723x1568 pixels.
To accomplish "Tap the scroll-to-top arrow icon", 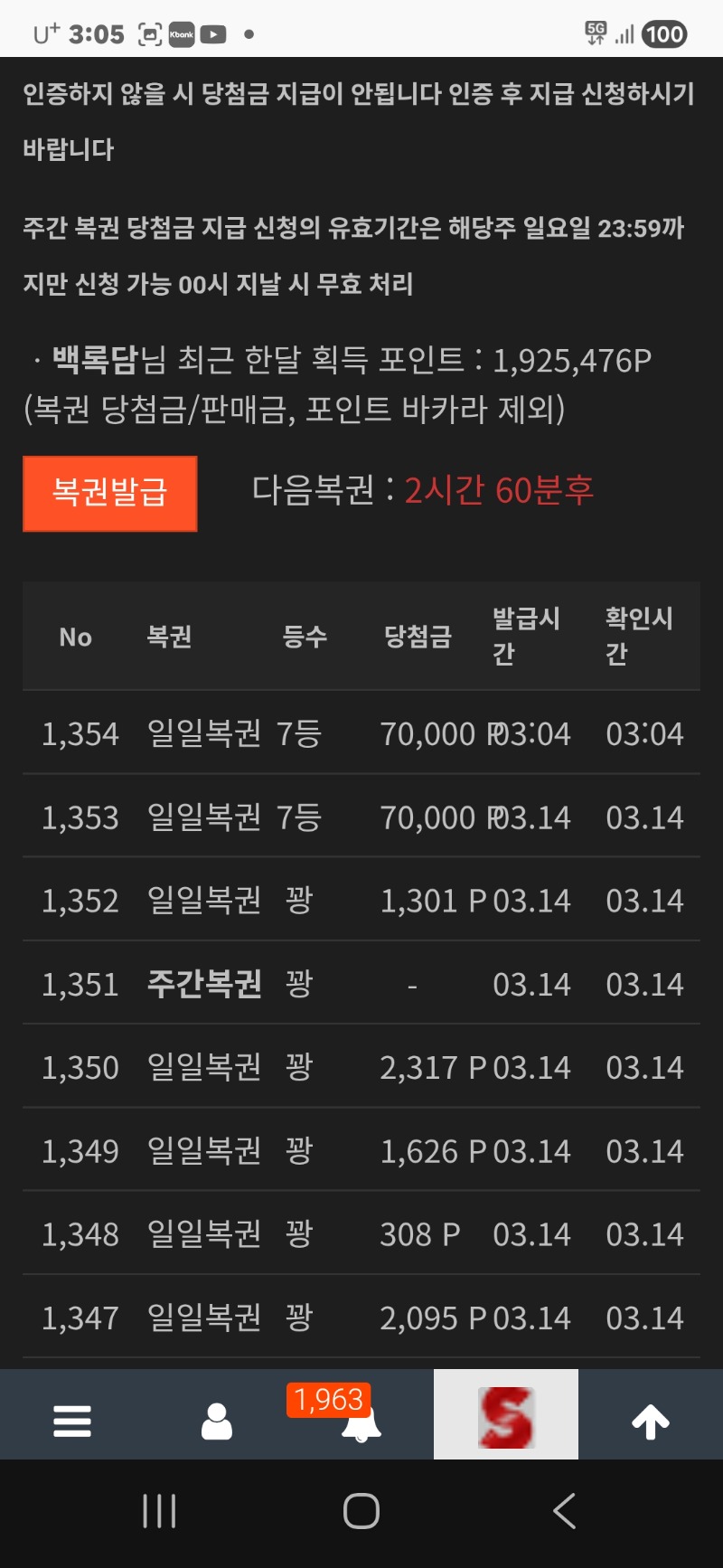I will pos(651,1422).
